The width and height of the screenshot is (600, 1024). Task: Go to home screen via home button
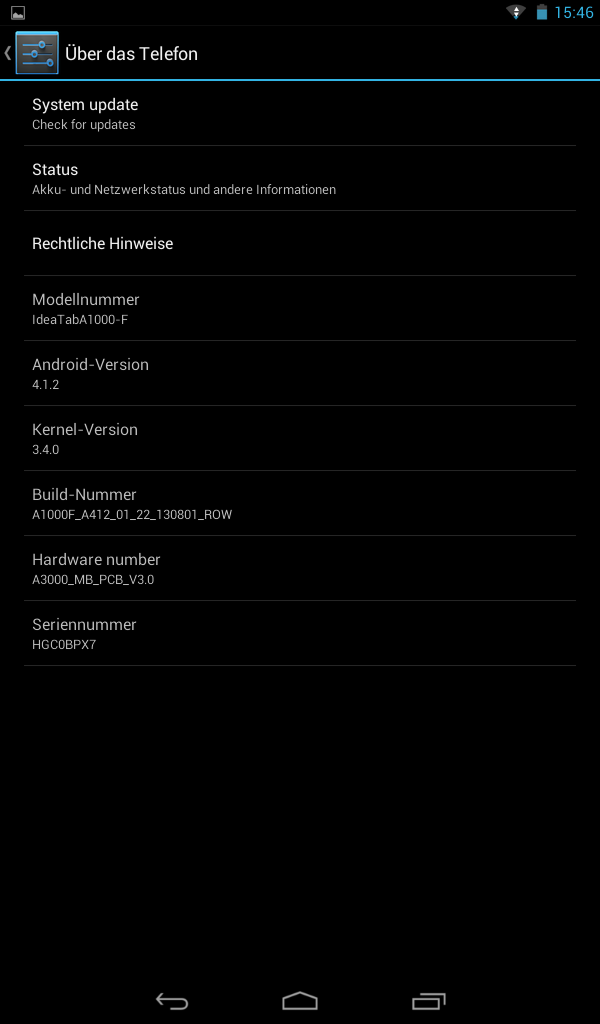[300, 1000]
